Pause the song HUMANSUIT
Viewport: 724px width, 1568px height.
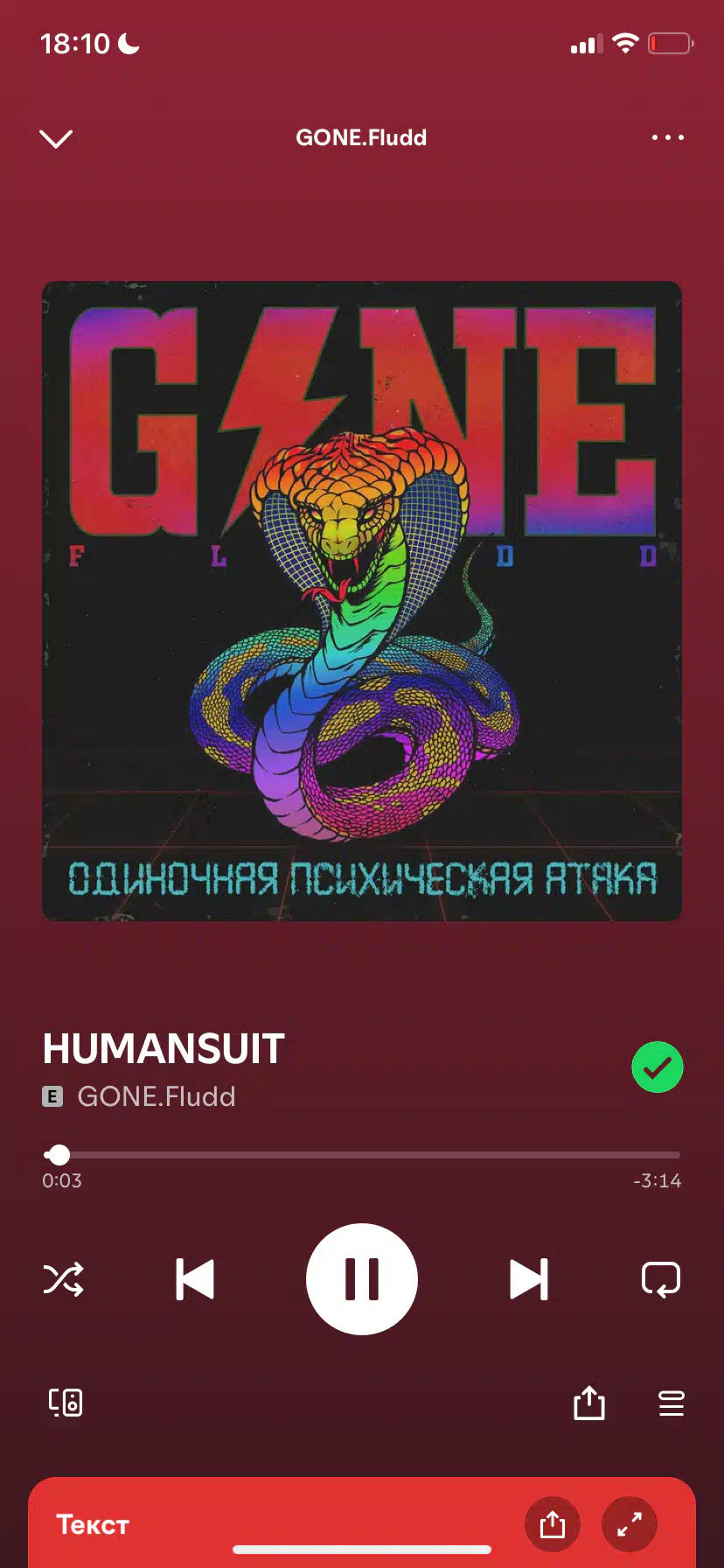click(362, 1279)
